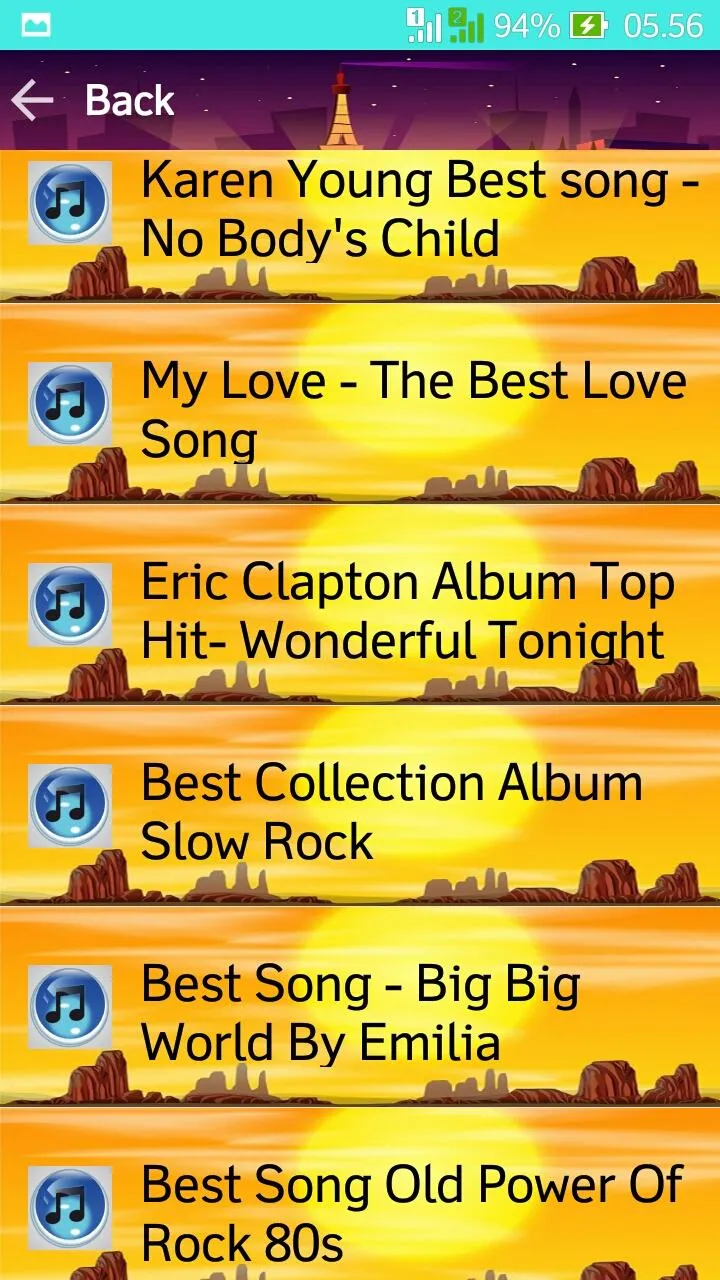This screenshot has height=1280, width=720.
Task: Go back using the Back arrow
Action: [32, 100]
